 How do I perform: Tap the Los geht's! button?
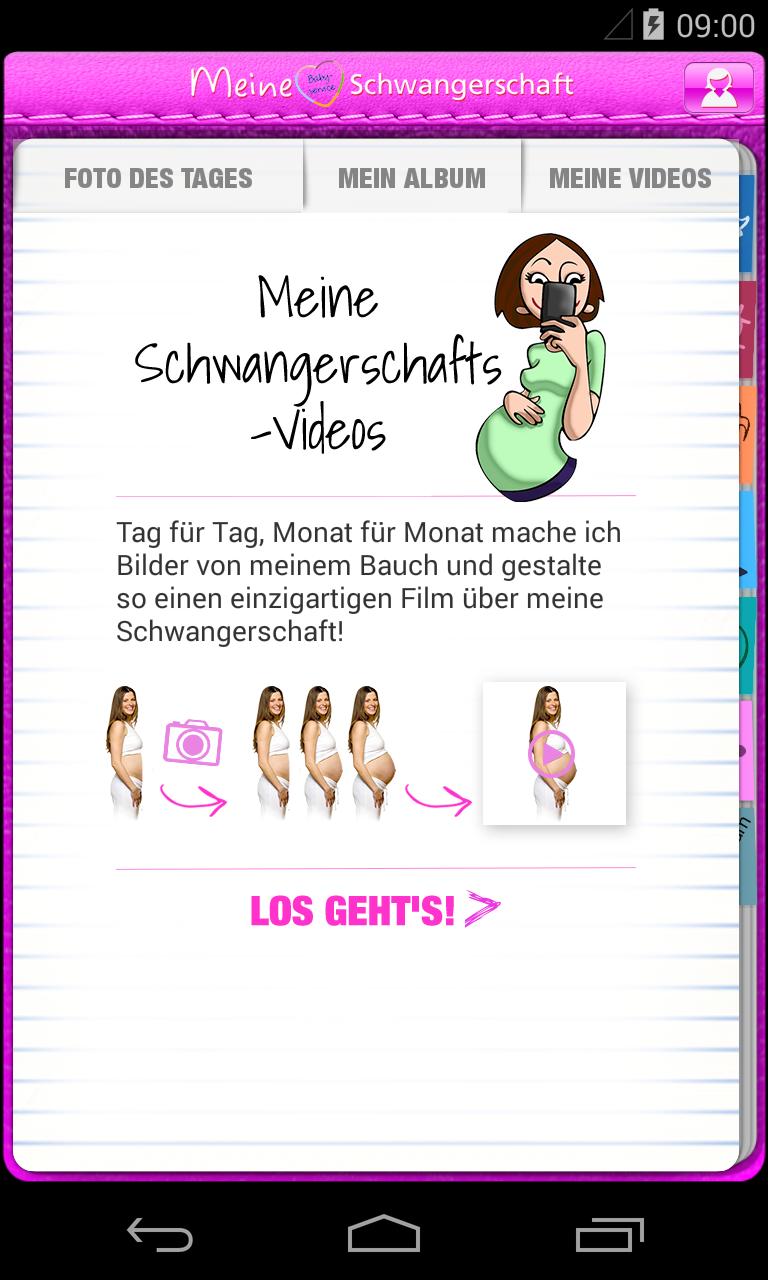(x=374, y=910)
